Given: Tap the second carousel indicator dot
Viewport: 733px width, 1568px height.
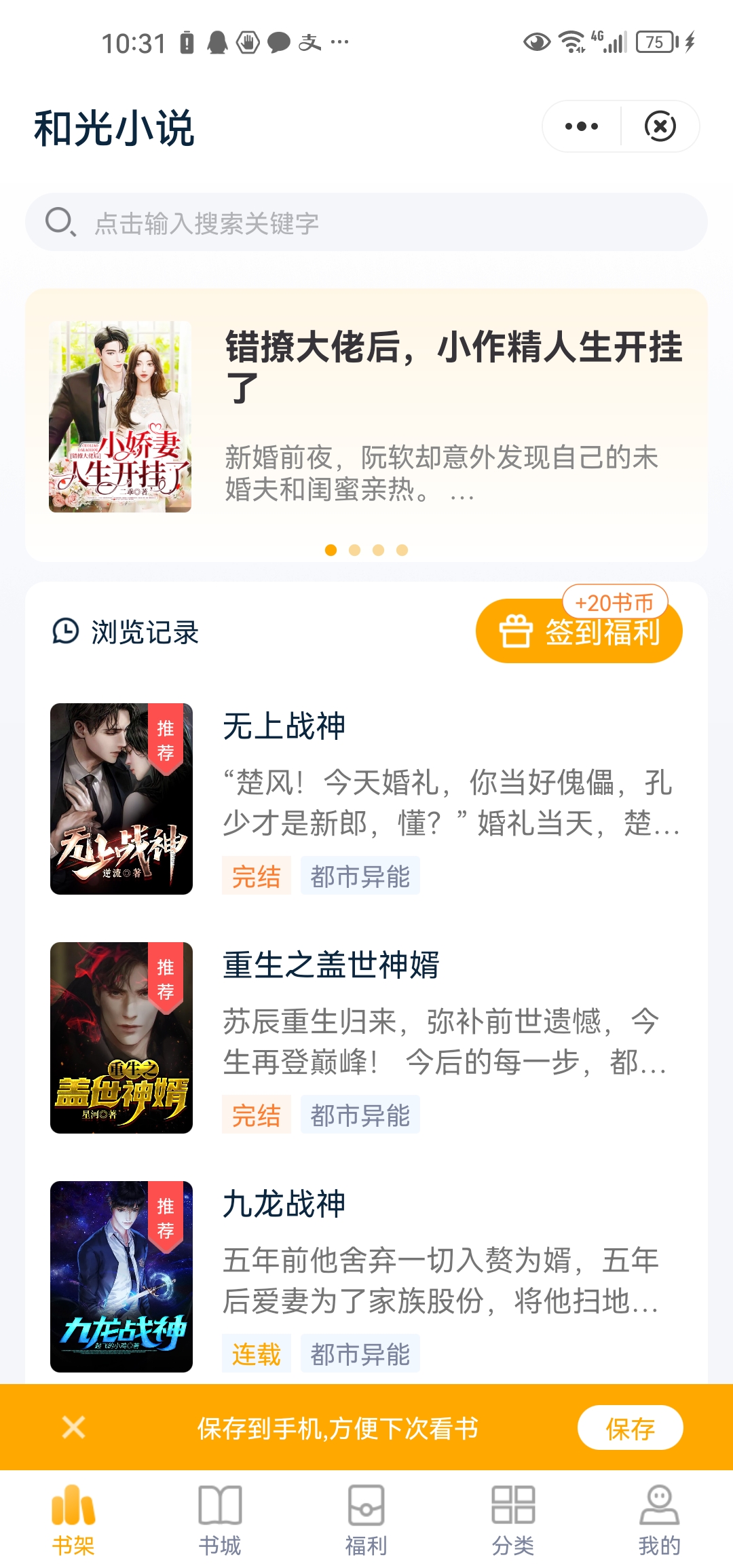Looking at the screenshot, I should click(x=354, y=550).
